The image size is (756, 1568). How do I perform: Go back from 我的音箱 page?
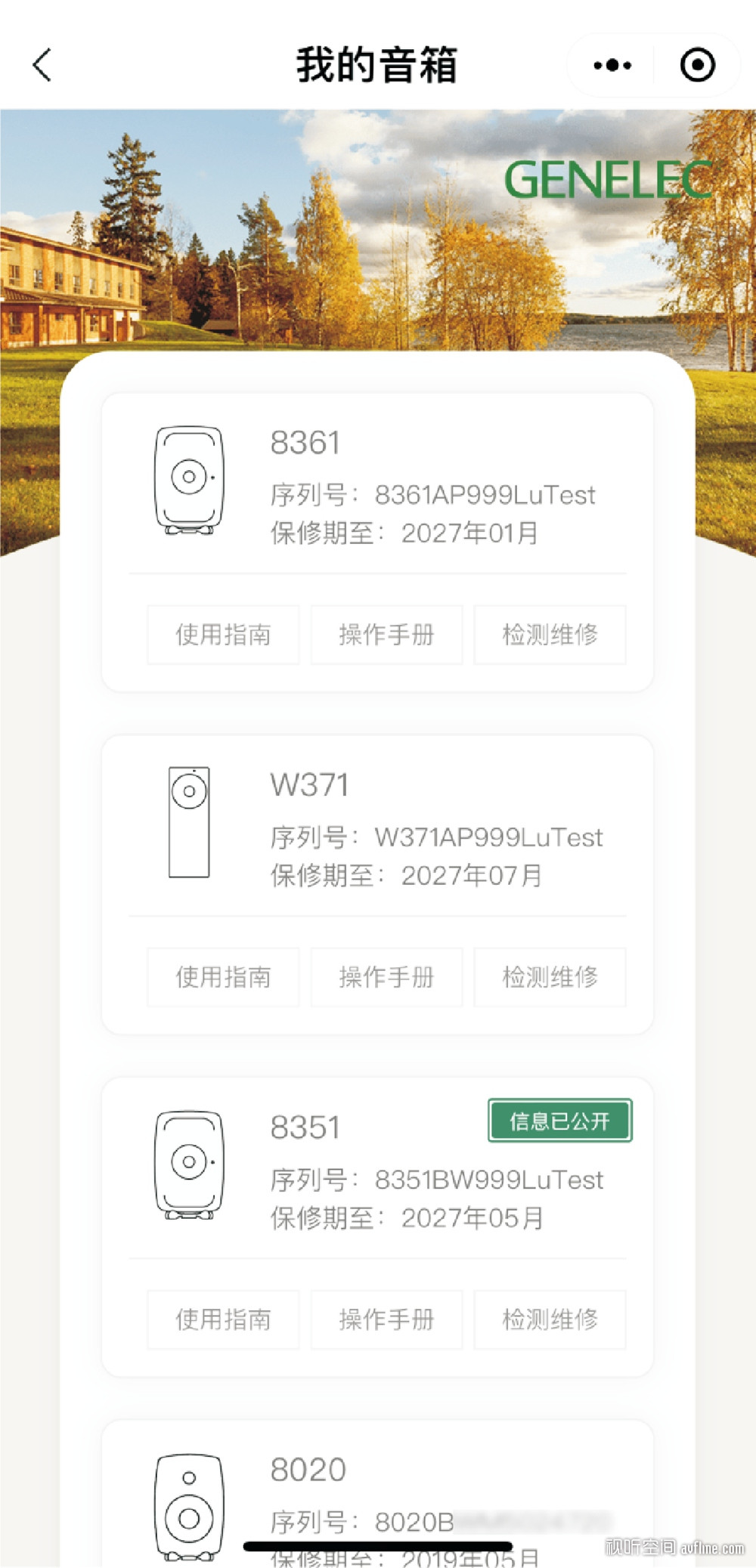[42, 65]
